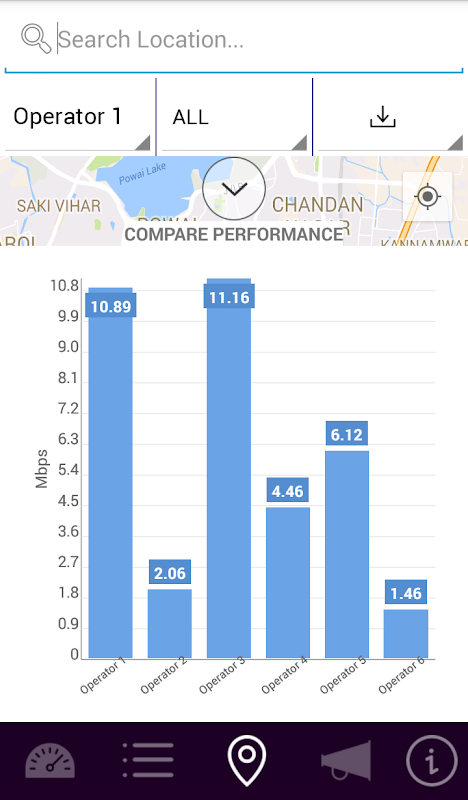Open the Operator 1 dropdown
This screenshot has height=800, width=468.
click(x=78, y=117)
